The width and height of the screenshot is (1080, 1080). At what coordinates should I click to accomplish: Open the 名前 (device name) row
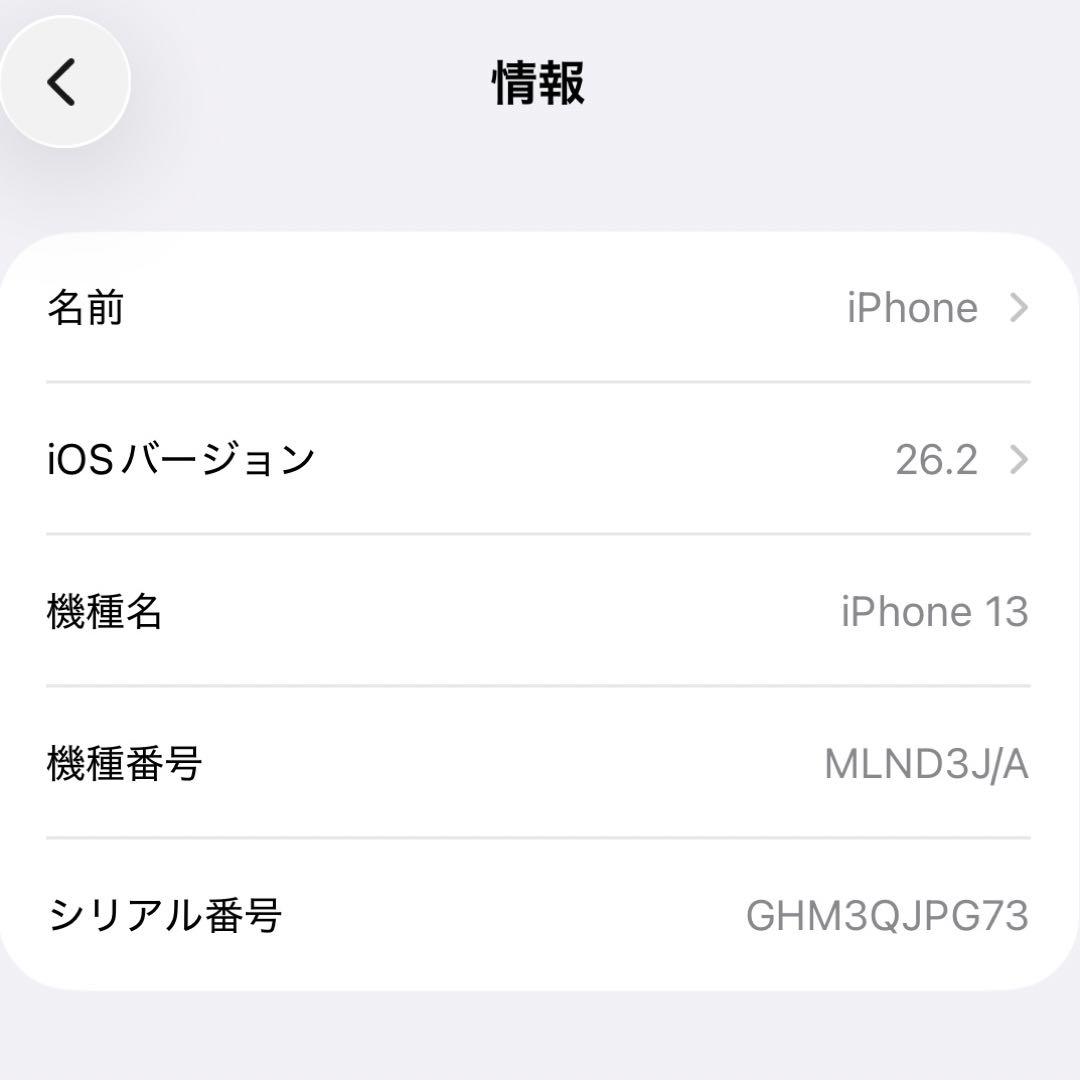pos(538,308)
